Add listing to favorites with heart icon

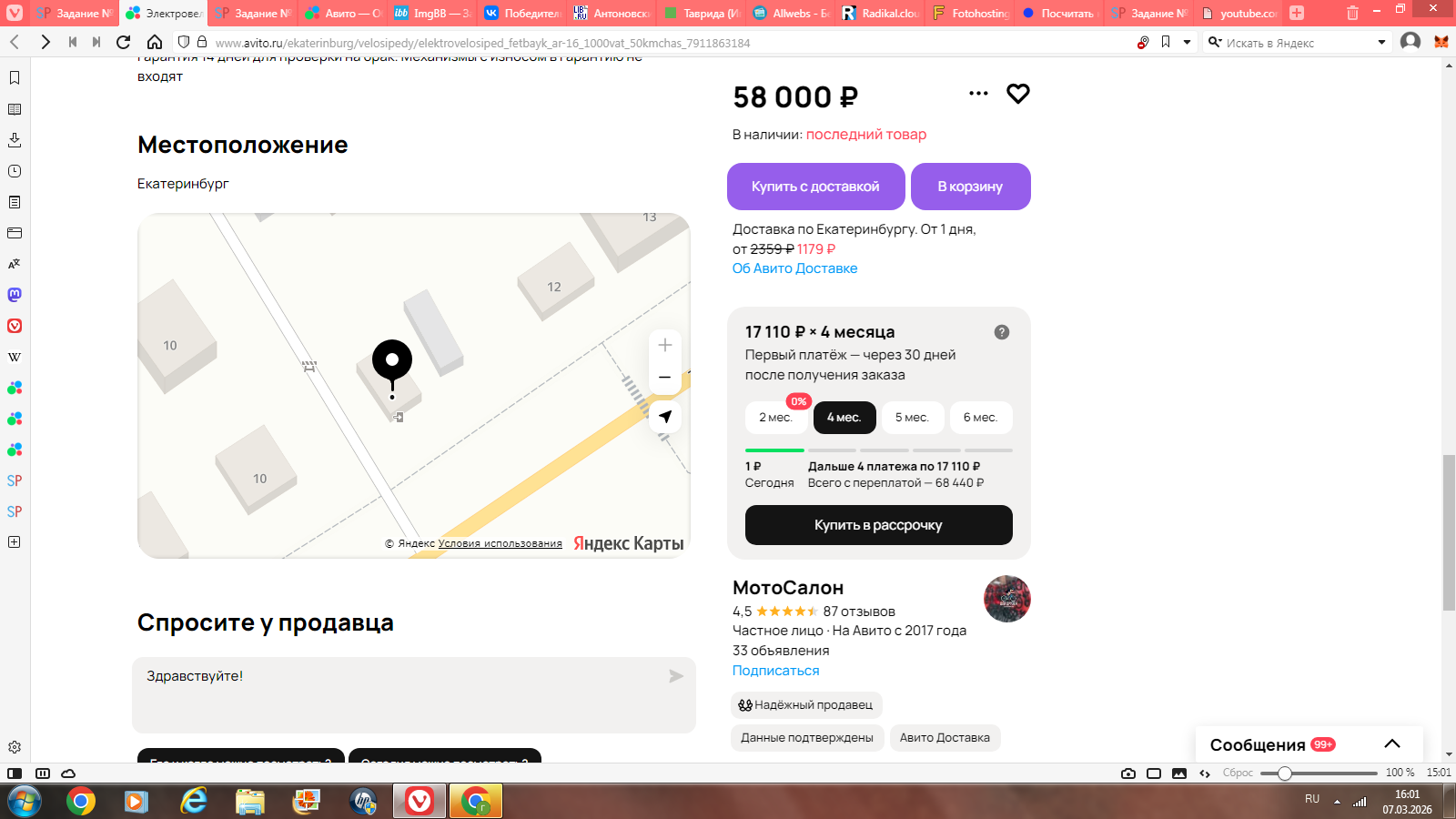point(1017,94)
